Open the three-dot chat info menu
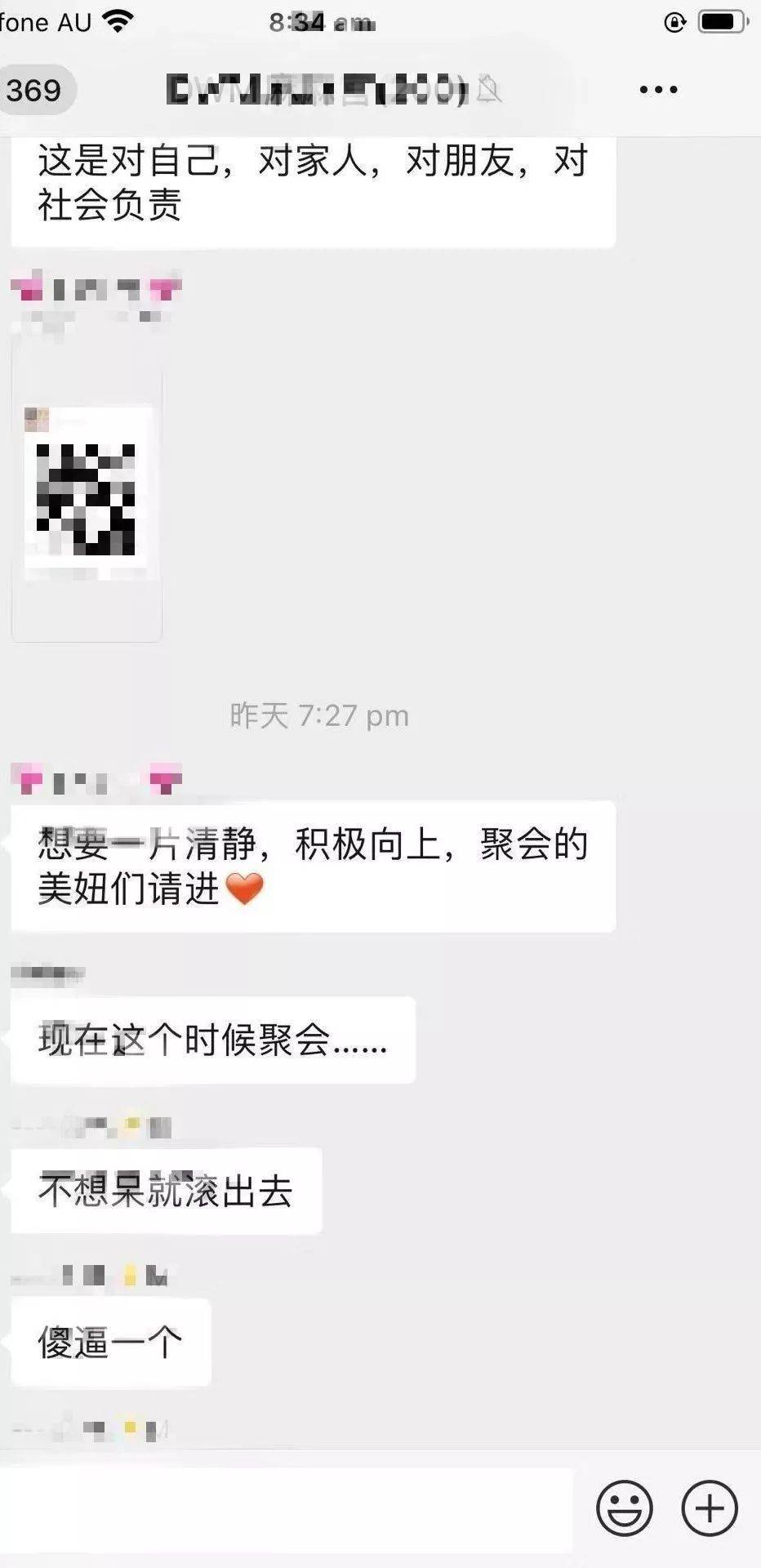 coord(658,90)
